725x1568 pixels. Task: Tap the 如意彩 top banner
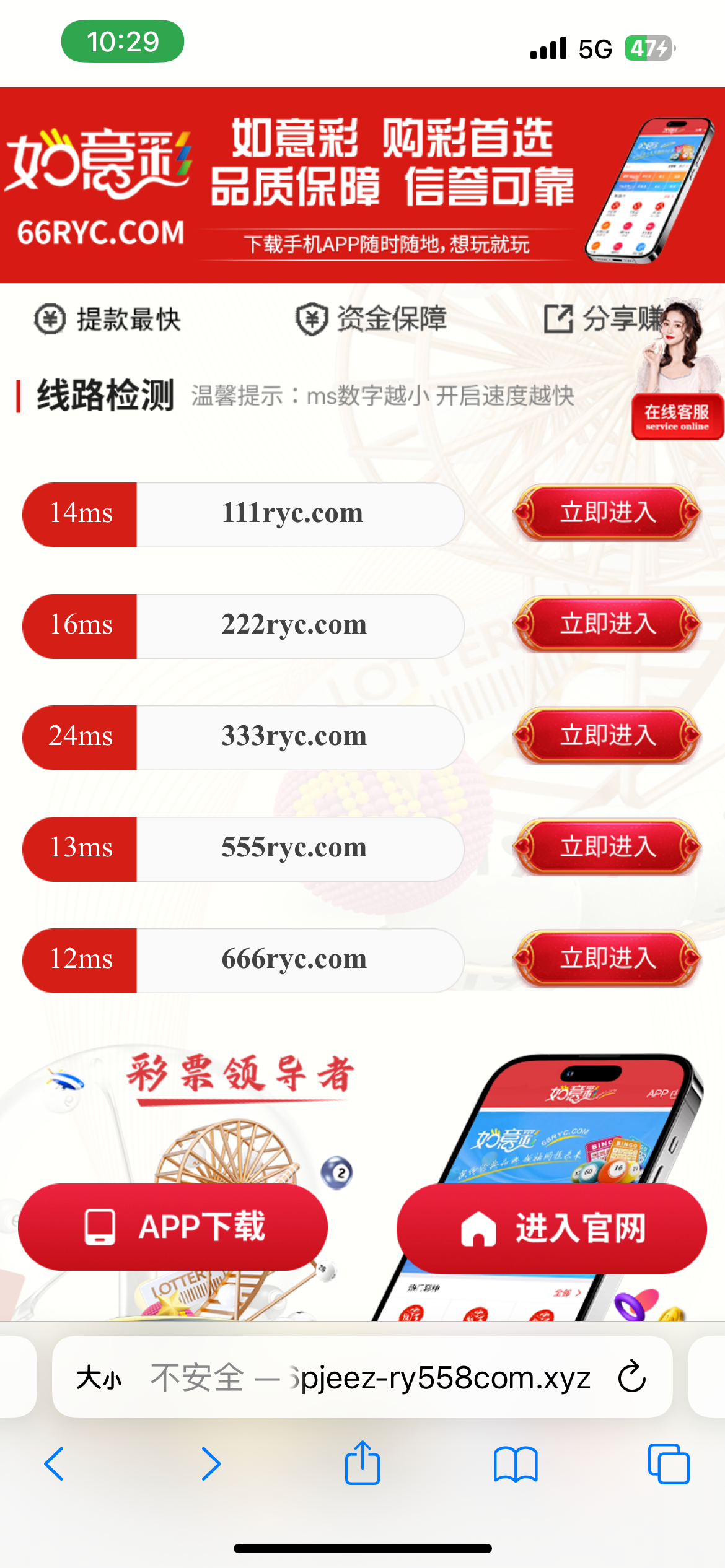362,185
